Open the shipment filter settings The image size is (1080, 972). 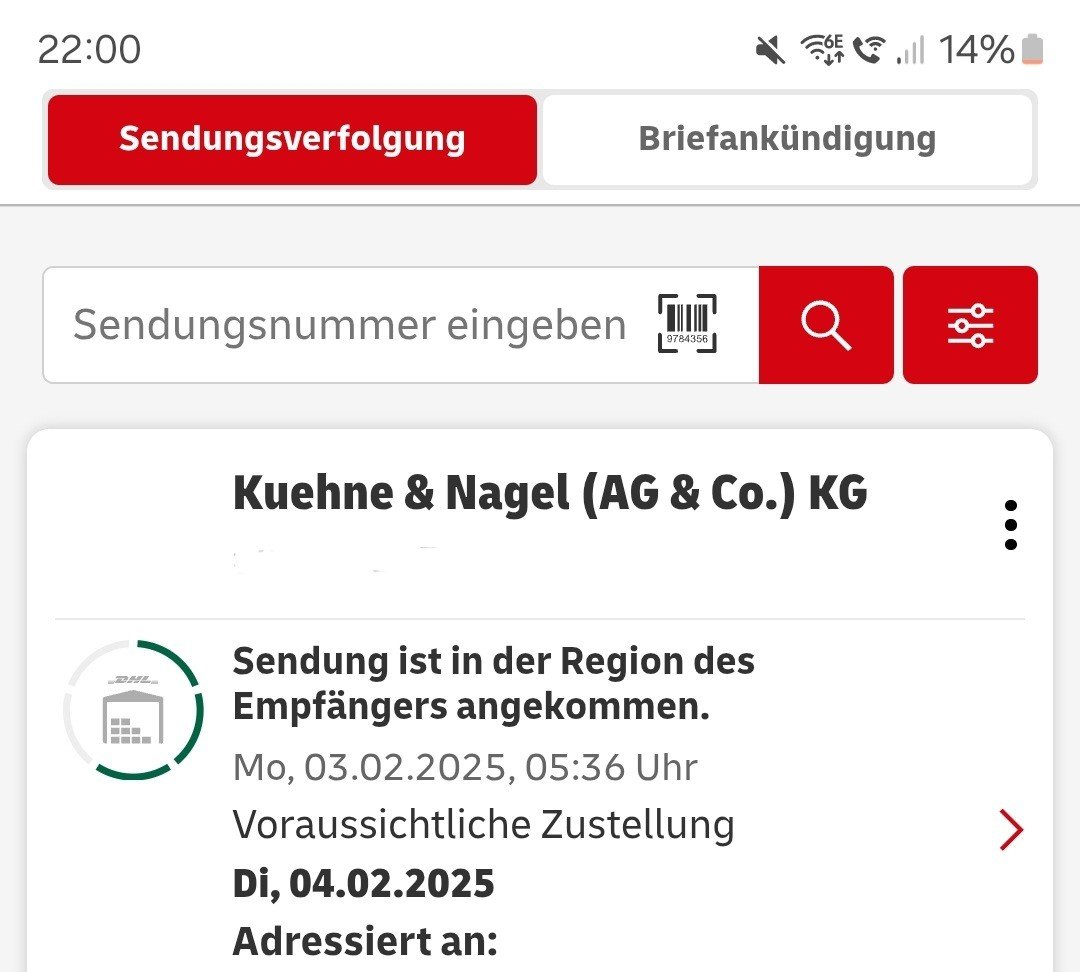970,325
